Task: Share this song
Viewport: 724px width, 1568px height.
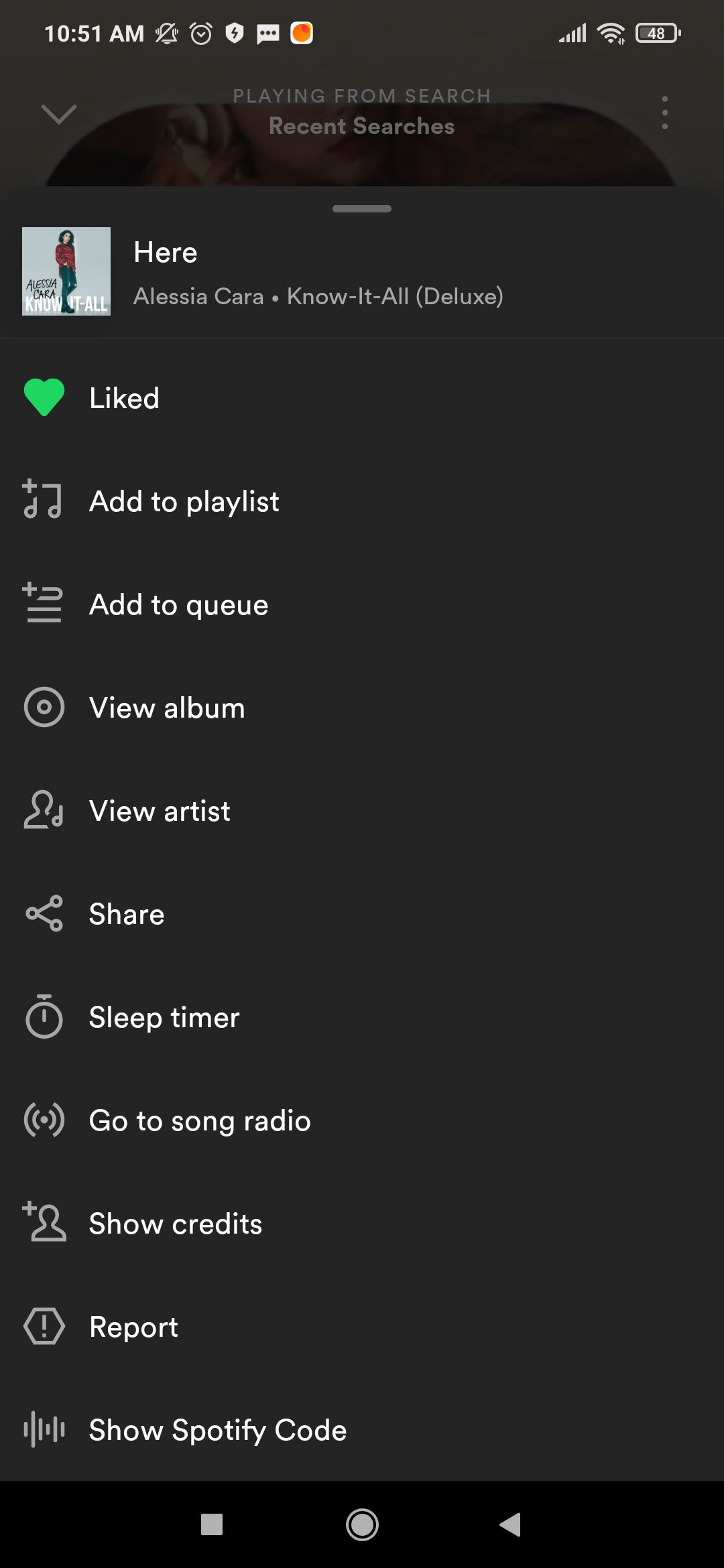Action: (127, 914)
